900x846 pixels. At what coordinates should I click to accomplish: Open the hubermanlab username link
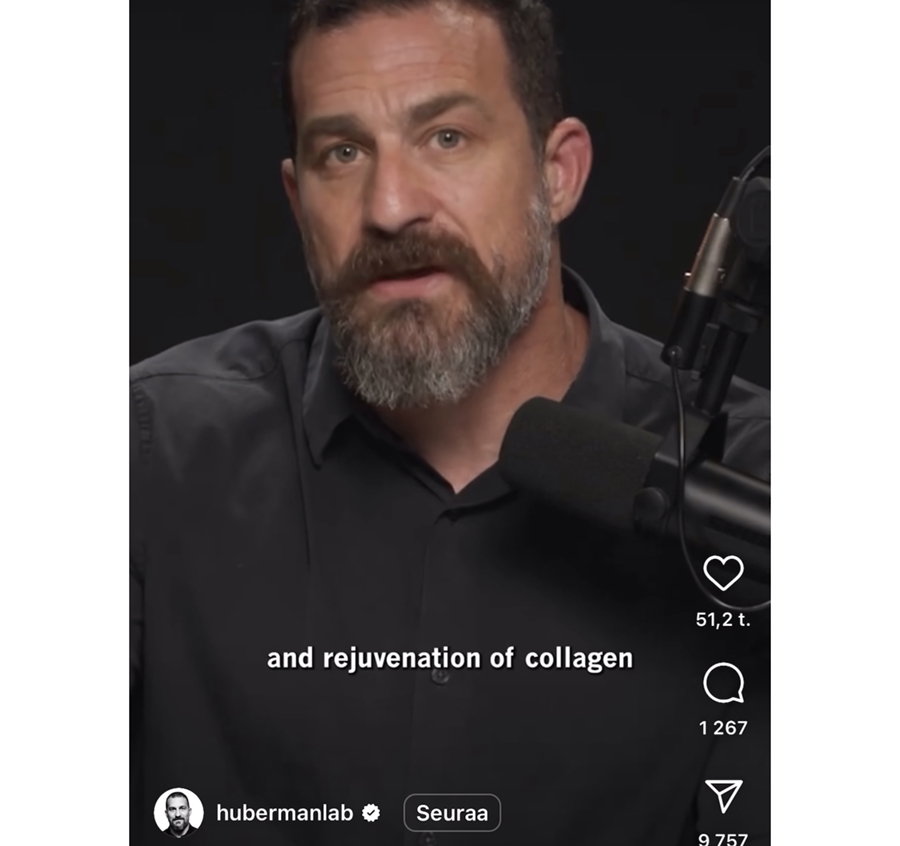point(284,813)
